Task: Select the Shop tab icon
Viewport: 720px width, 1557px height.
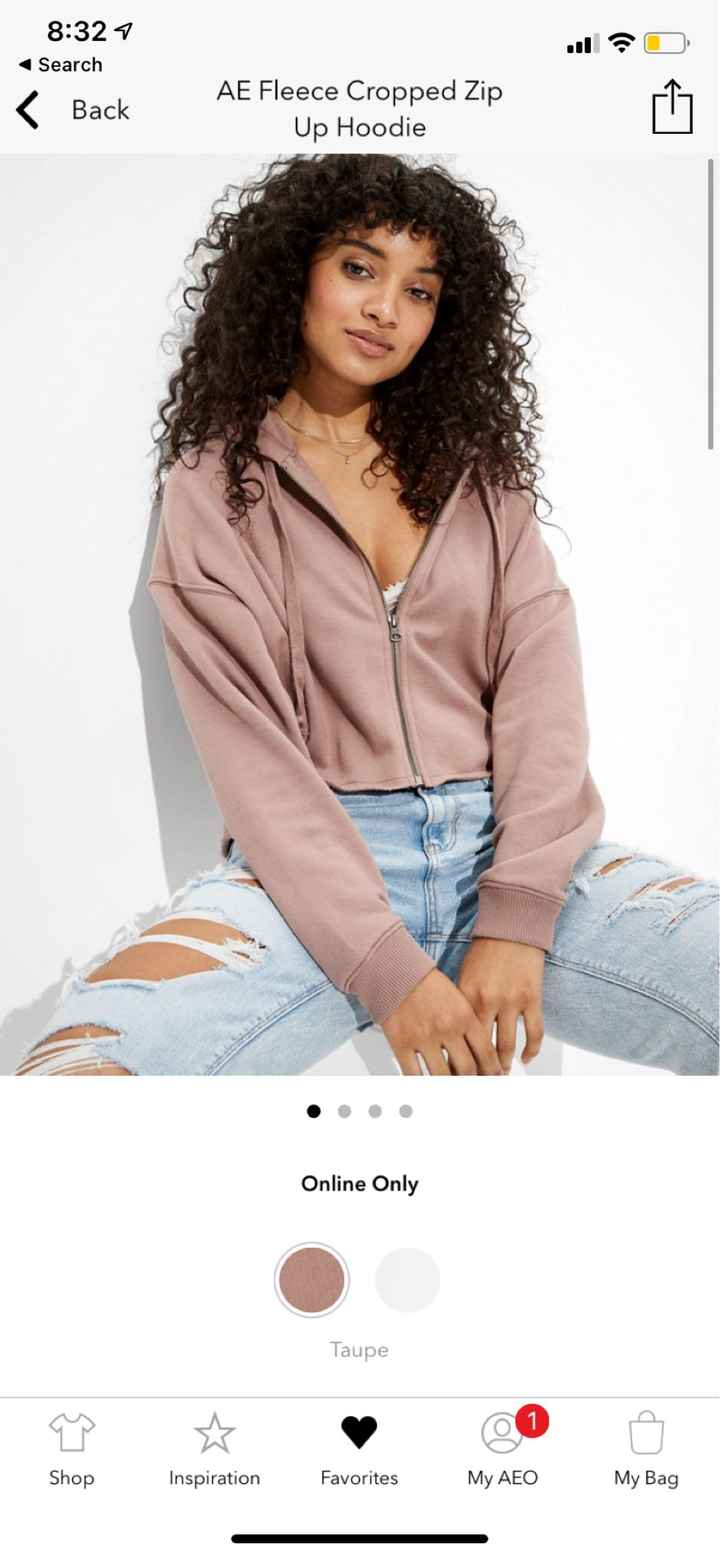Action: pos(71,1432)
